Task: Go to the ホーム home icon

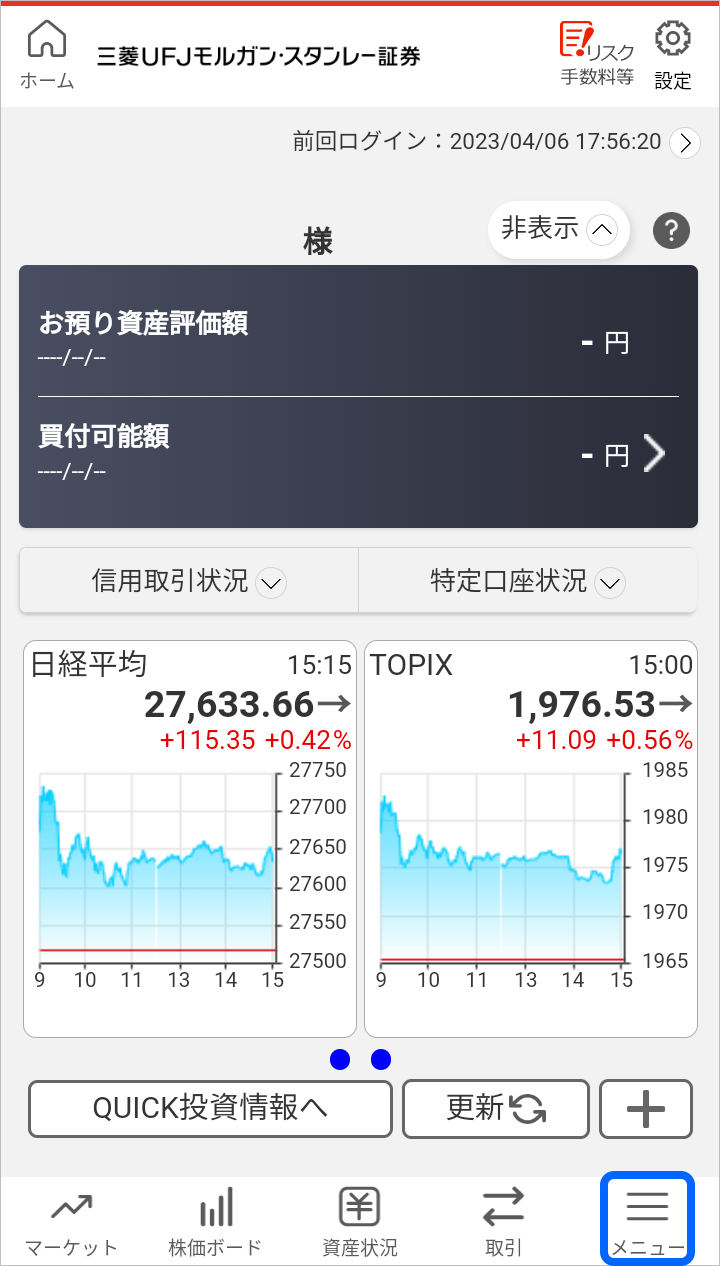Action: click(47, 56)
